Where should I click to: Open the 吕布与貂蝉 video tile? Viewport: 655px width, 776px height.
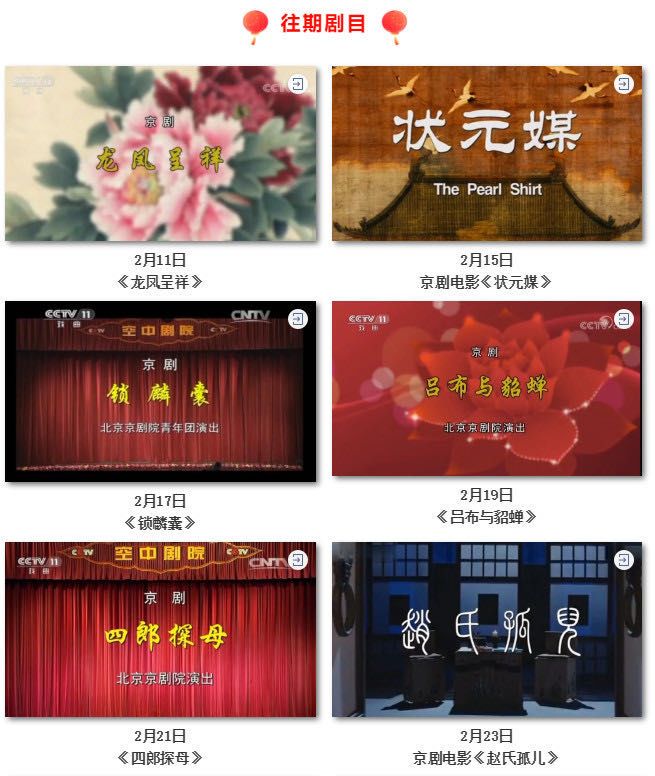tap(487, 390)
